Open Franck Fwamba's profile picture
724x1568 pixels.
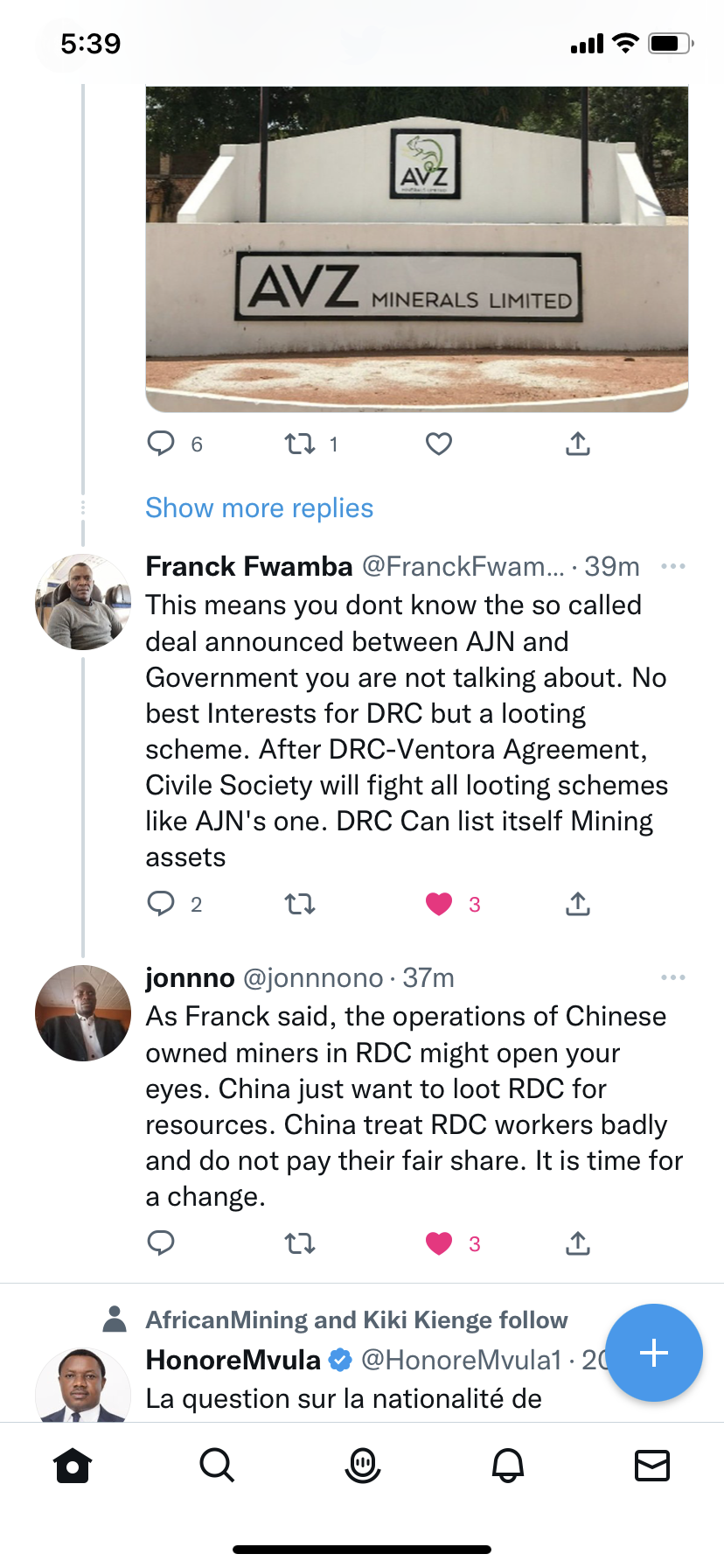click(83, 602)
